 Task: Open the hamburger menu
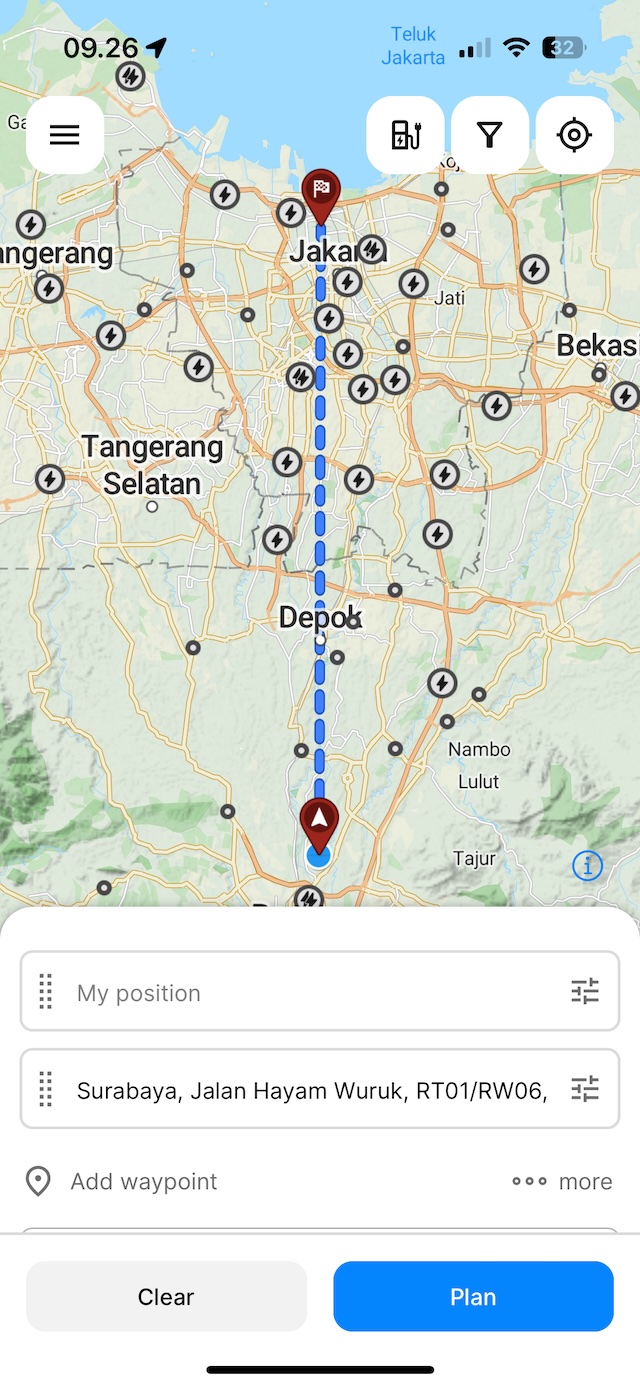point(65,135)
